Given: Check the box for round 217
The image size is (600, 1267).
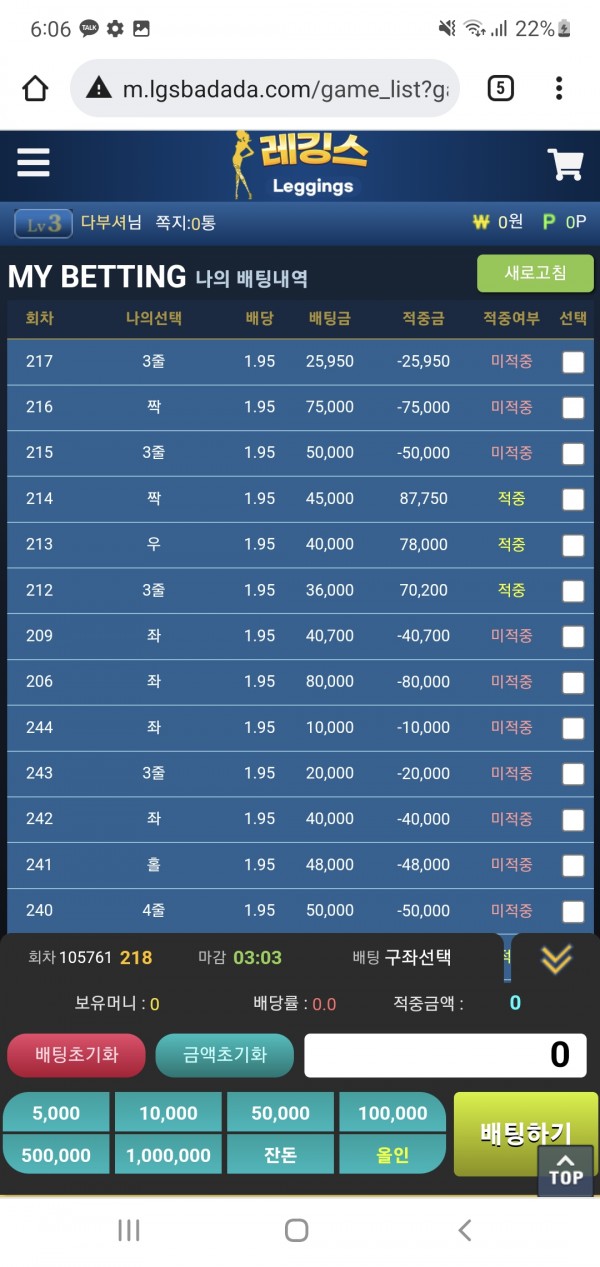Looking at the screenshot, I should pos(573,362).
